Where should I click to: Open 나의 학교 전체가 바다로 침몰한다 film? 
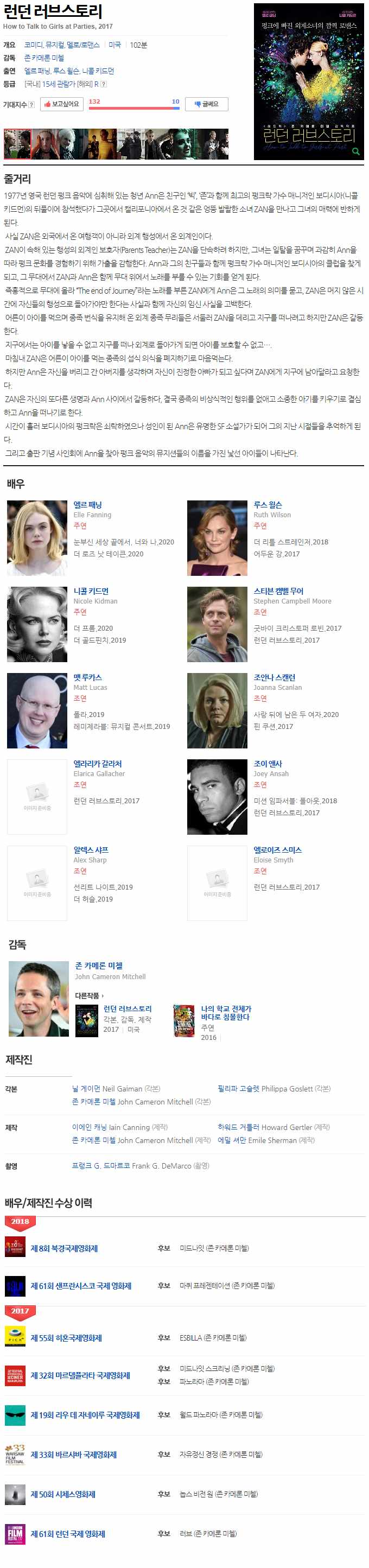tap(225, 1013)
